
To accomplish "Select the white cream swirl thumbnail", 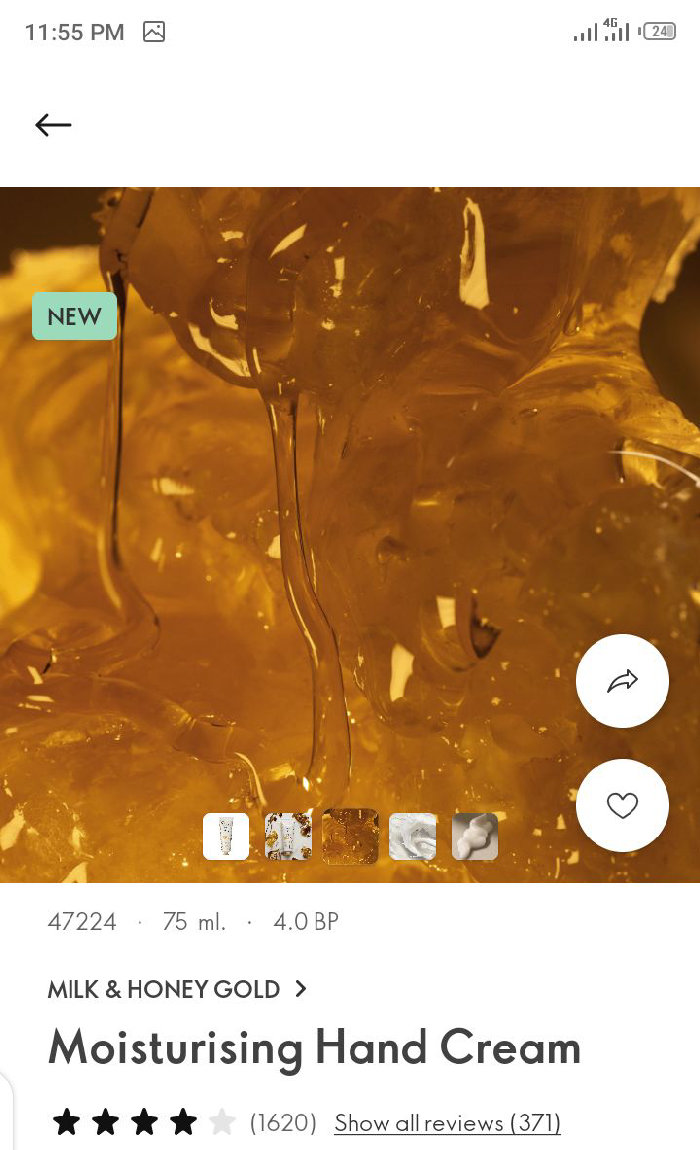I will click(412, 837).
